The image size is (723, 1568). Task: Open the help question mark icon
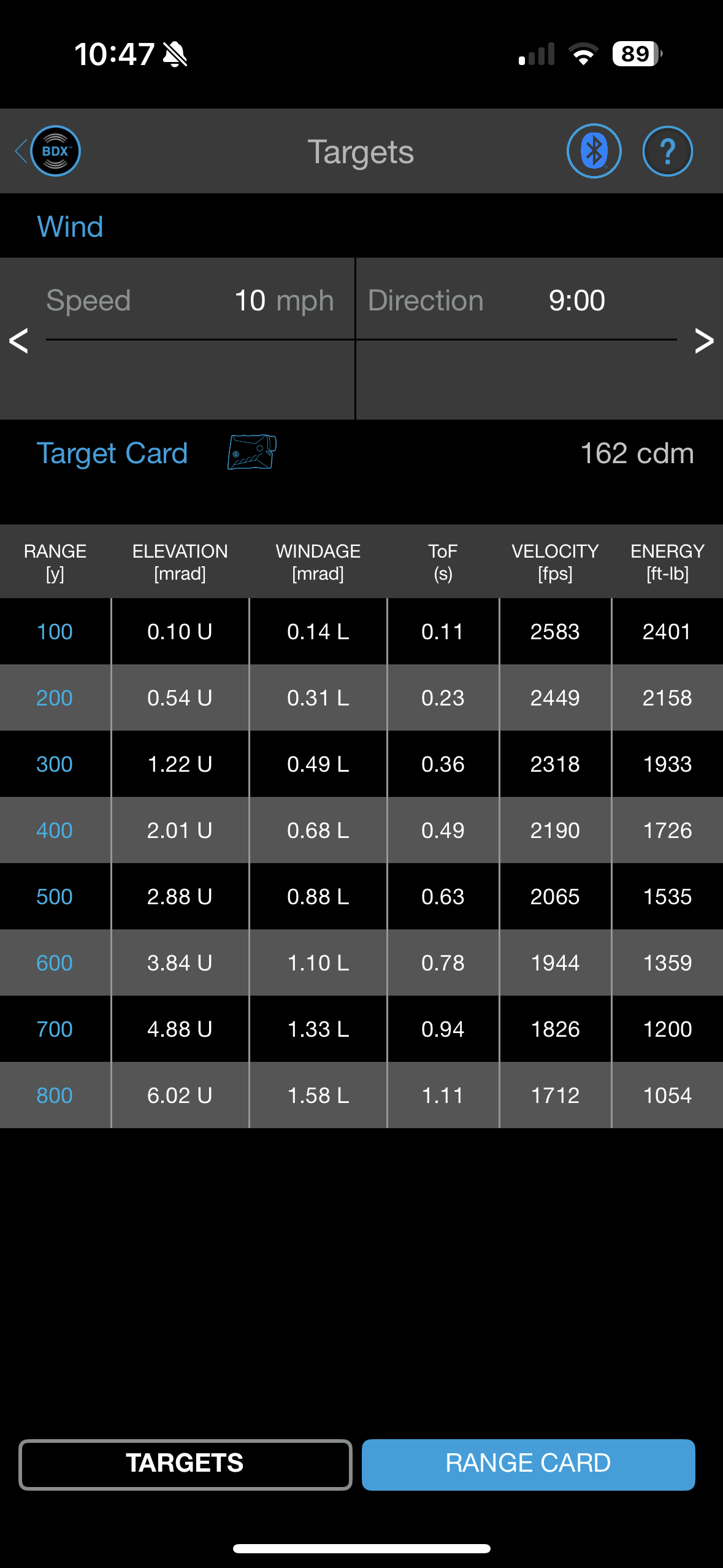click(667, 151)
